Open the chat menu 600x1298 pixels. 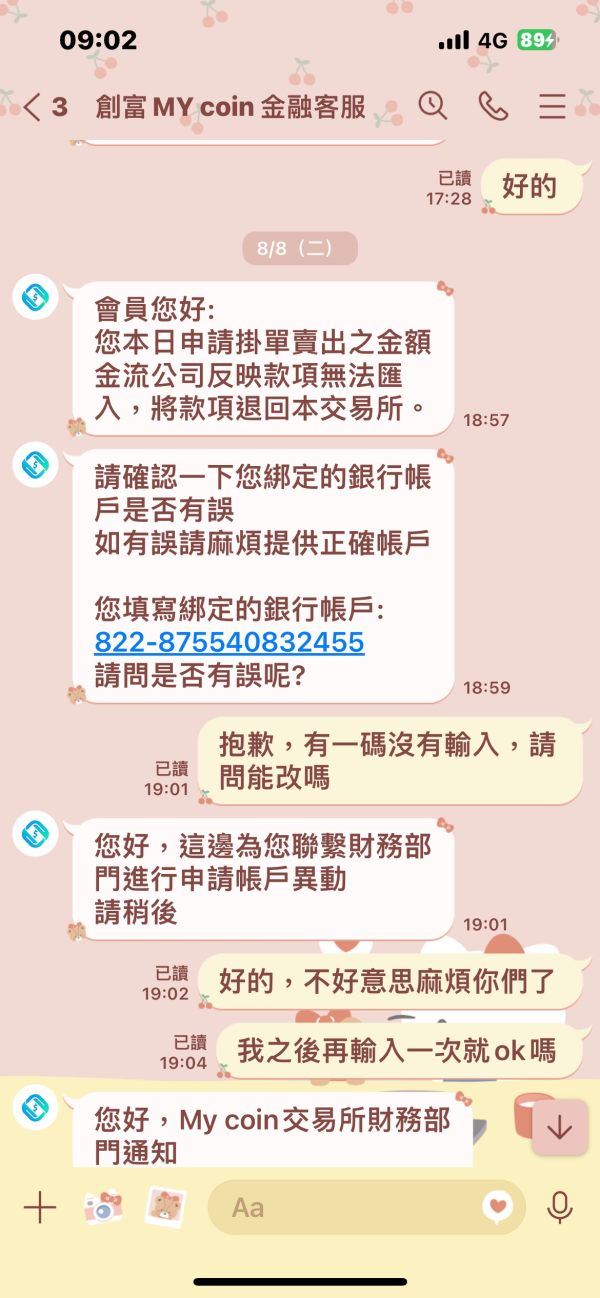click(x=552, y=106)
